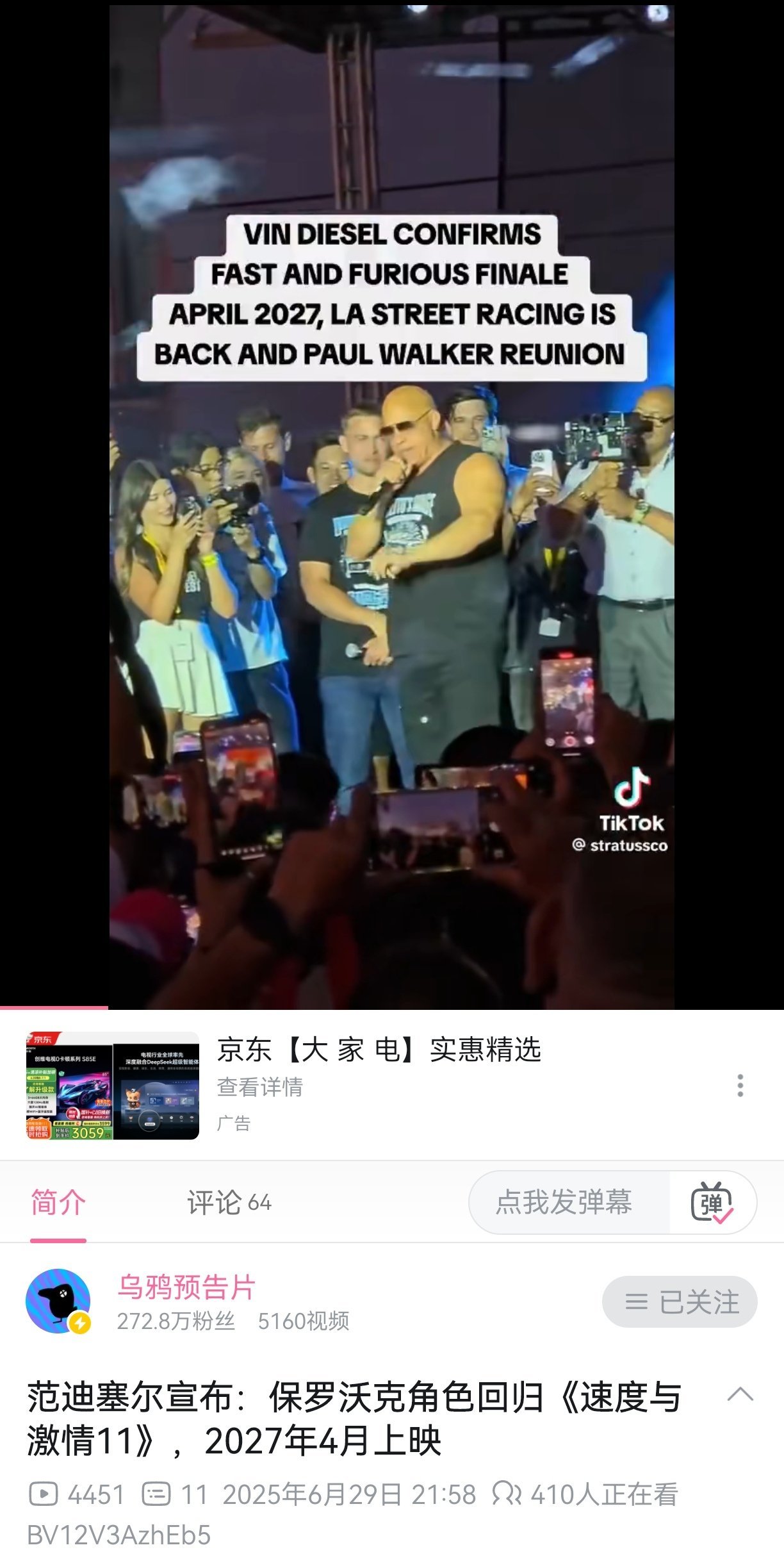Tap the video to show playback controls
Viewport: 784px width, 1552px height.
391,577
